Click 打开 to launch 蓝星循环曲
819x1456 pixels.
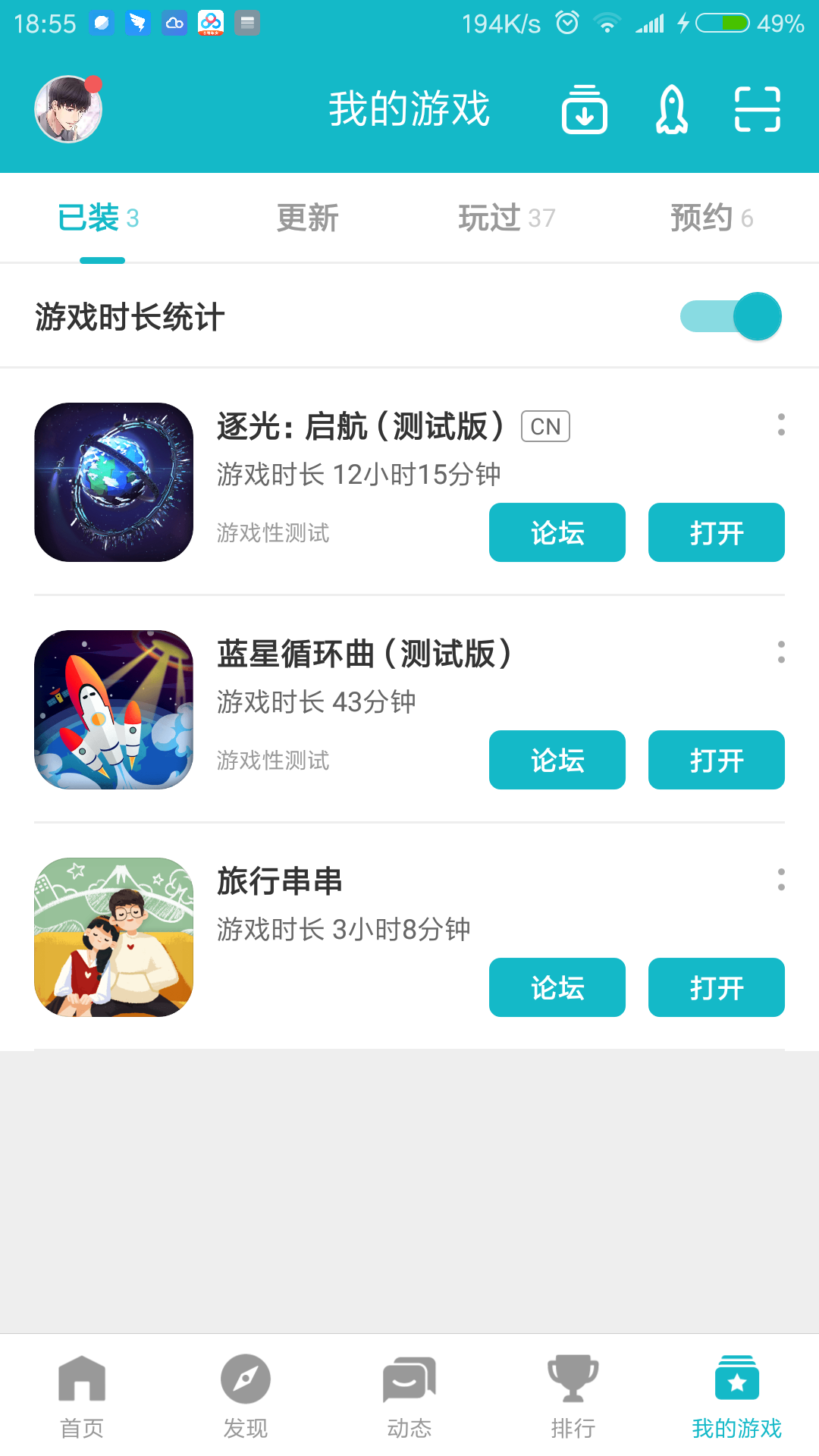pyautogui.click(x=716, y=760)
